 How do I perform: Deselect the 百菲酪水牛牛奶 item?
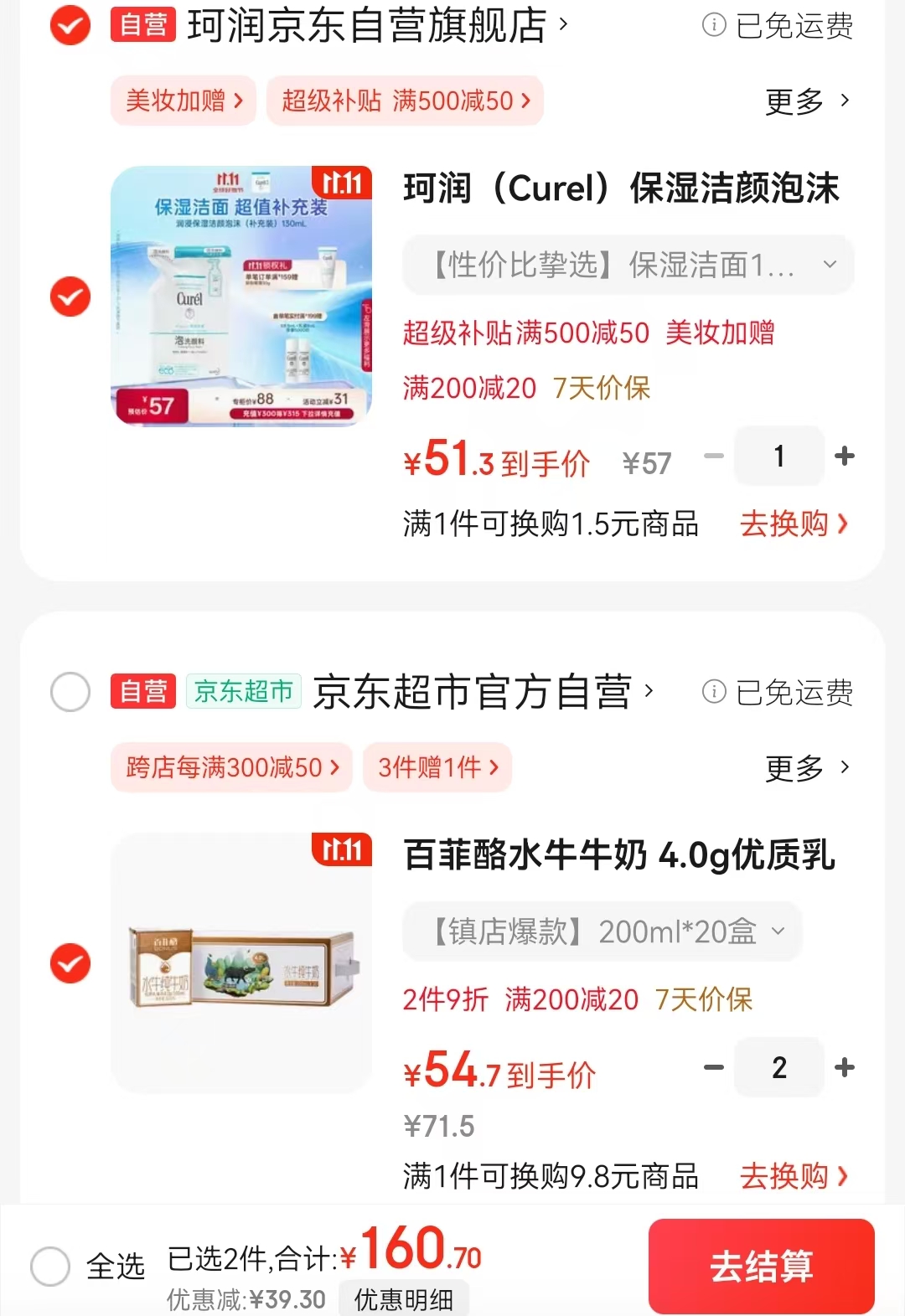[x=70, y=963]
